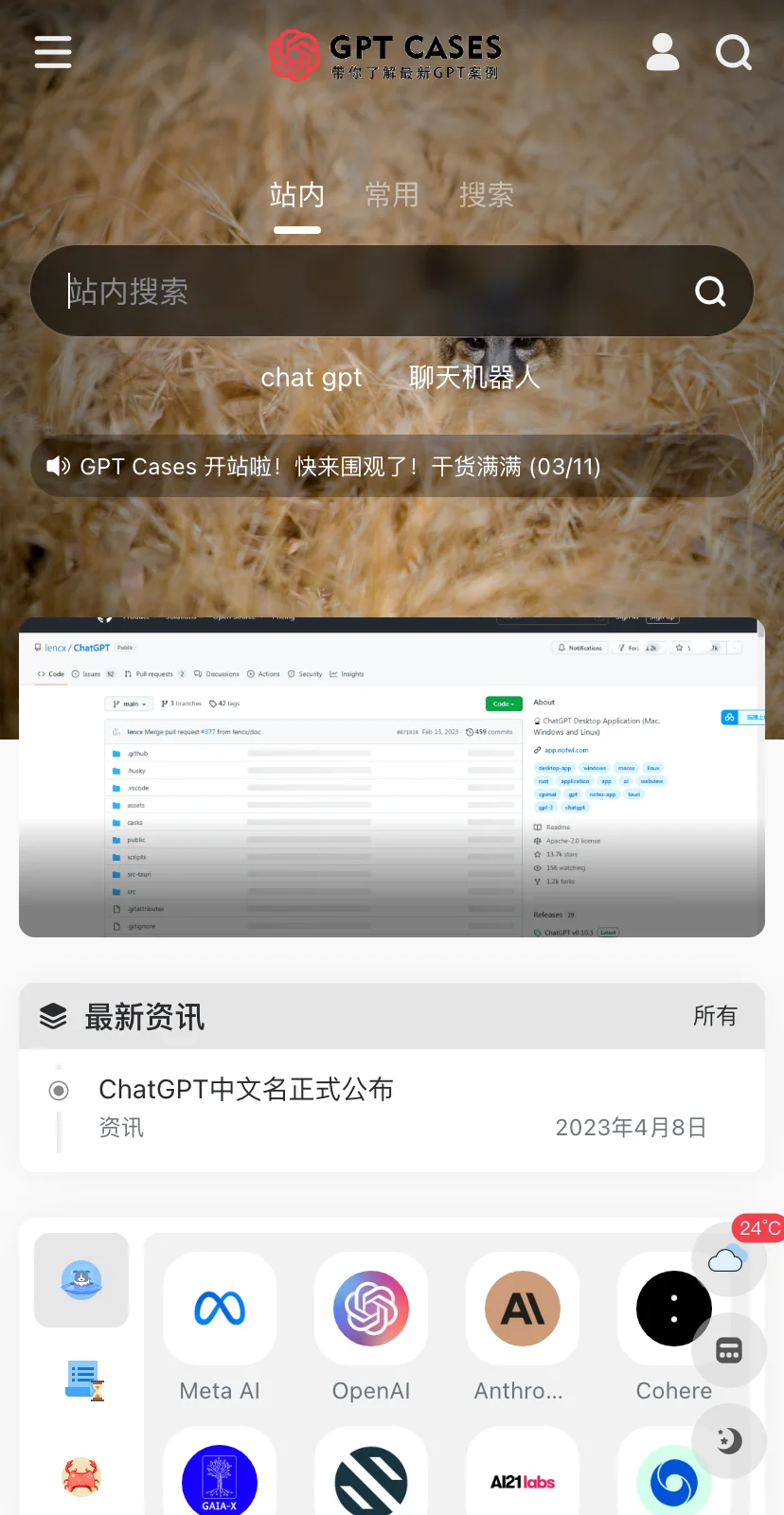Screen dimensions: 784x1515
Task: Open the hamburger menu
Action: (x=53, y=52)
